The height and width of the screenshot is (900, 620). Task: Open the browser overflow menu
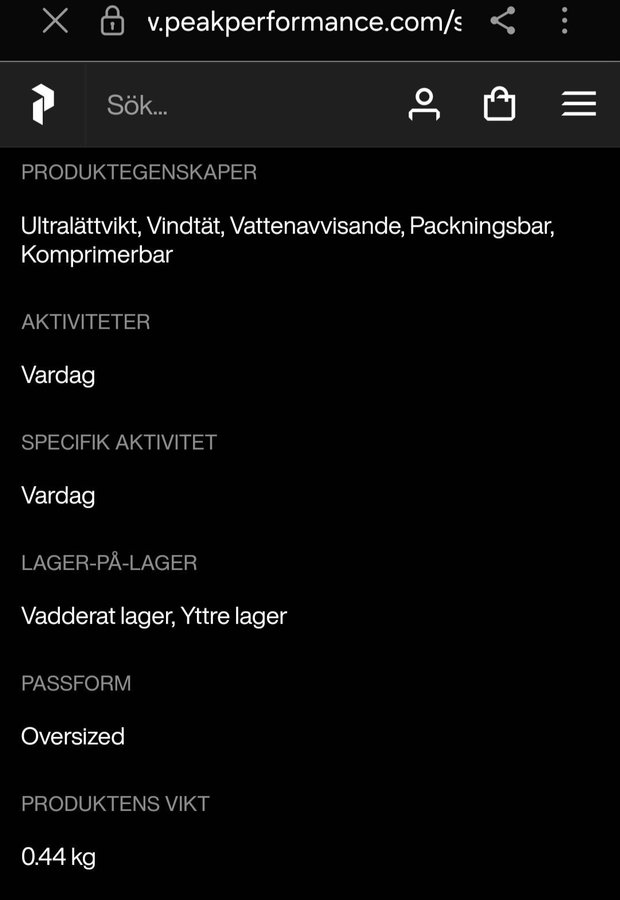click(x=565, y=21)
